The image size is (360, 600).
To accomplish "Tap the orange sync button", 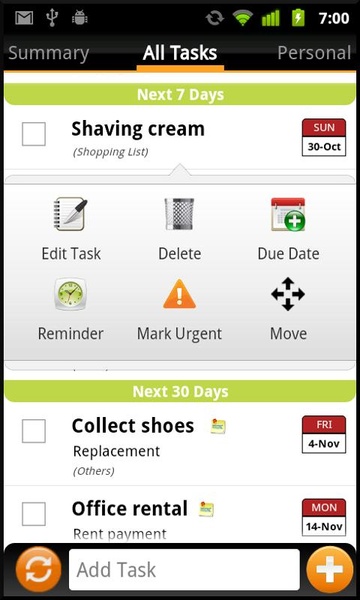I will tap(38, 570).
